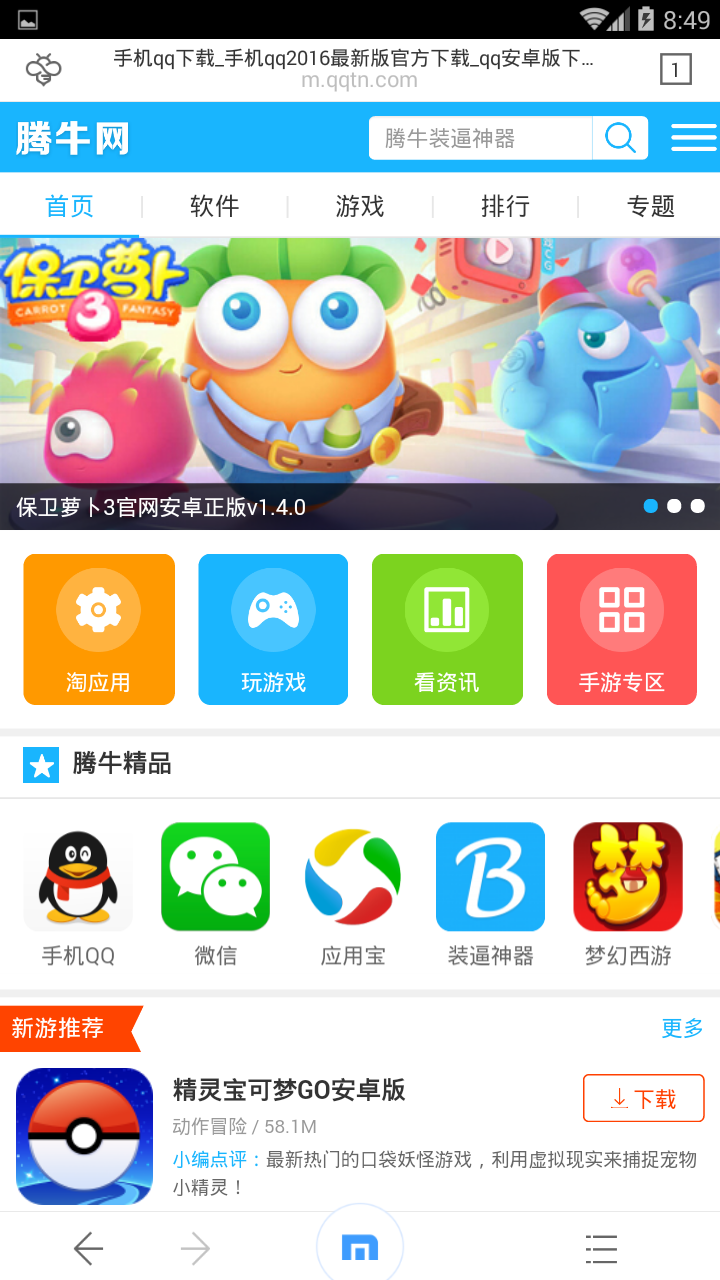Image resolution: width=720 pixels, height=1280 pixels.
Task: Open the 淘应用 app store section icon
Action: (98, 629)
